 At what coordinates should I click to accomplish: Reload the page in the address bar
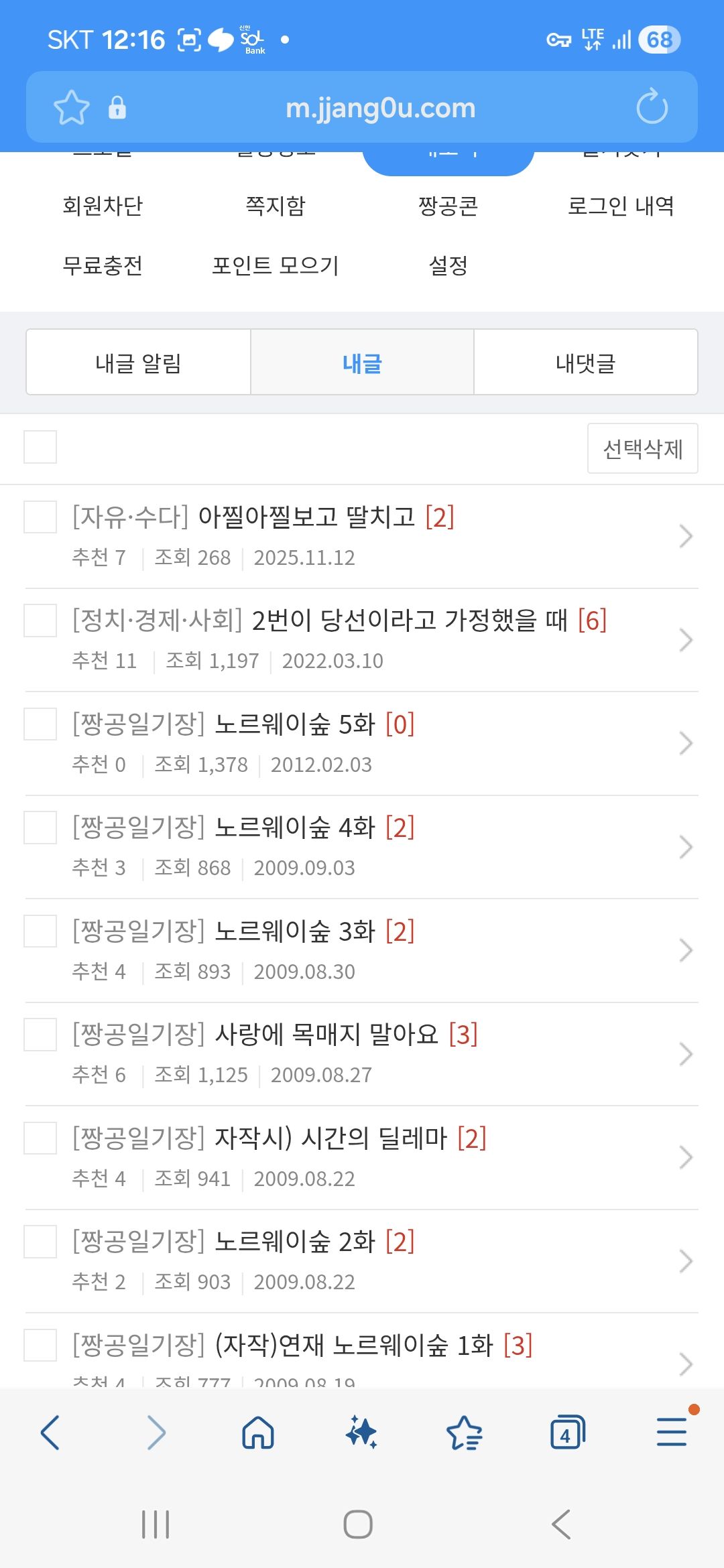[x=652, y=108]
